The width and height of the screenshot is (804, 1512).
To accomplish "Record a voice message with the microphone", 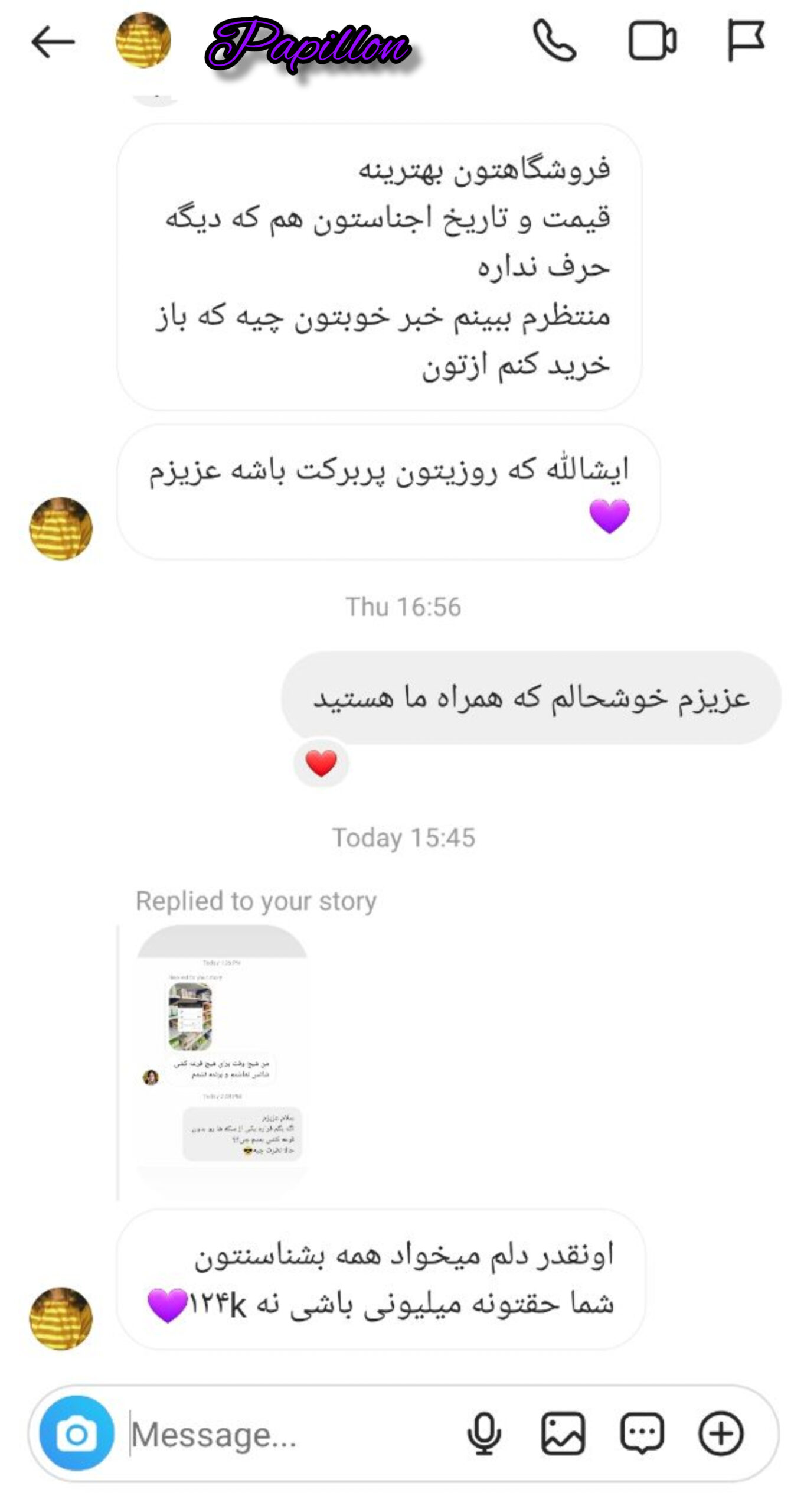I will click(x=484, y=1434).
